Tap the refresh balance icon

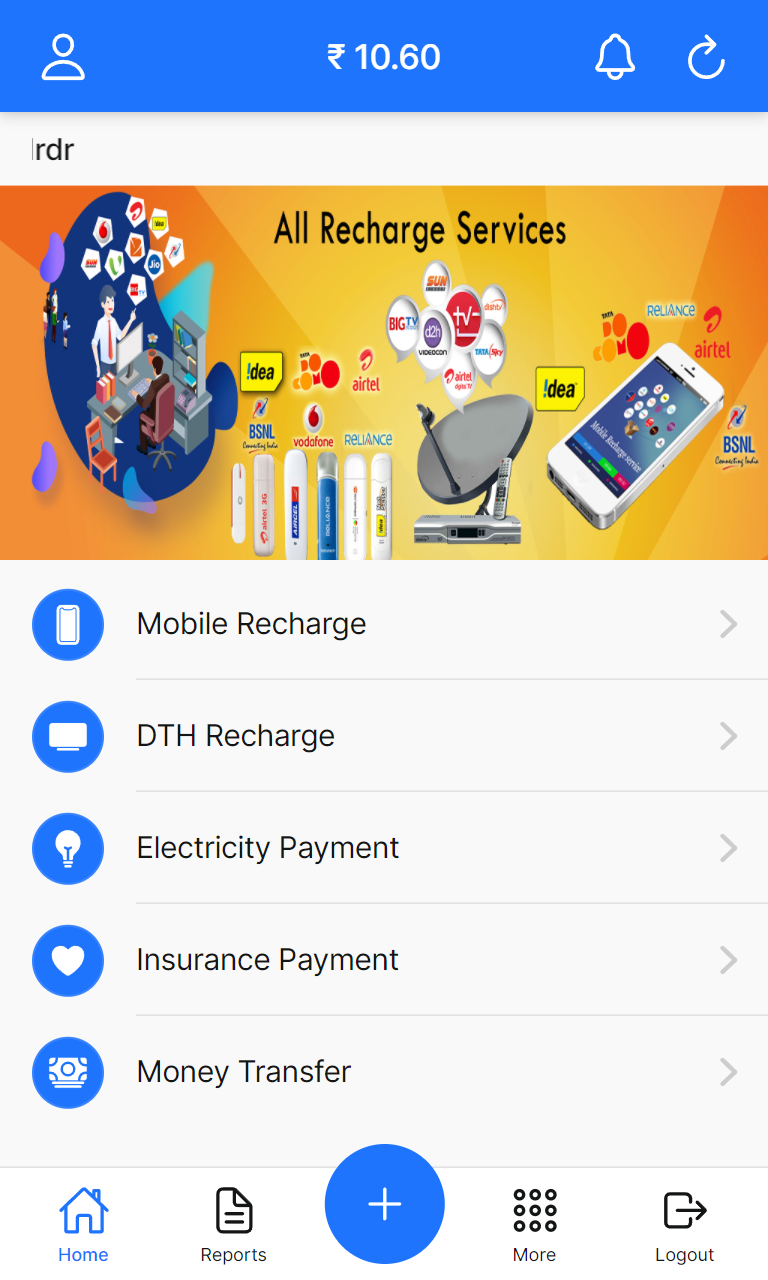[706, 57]
